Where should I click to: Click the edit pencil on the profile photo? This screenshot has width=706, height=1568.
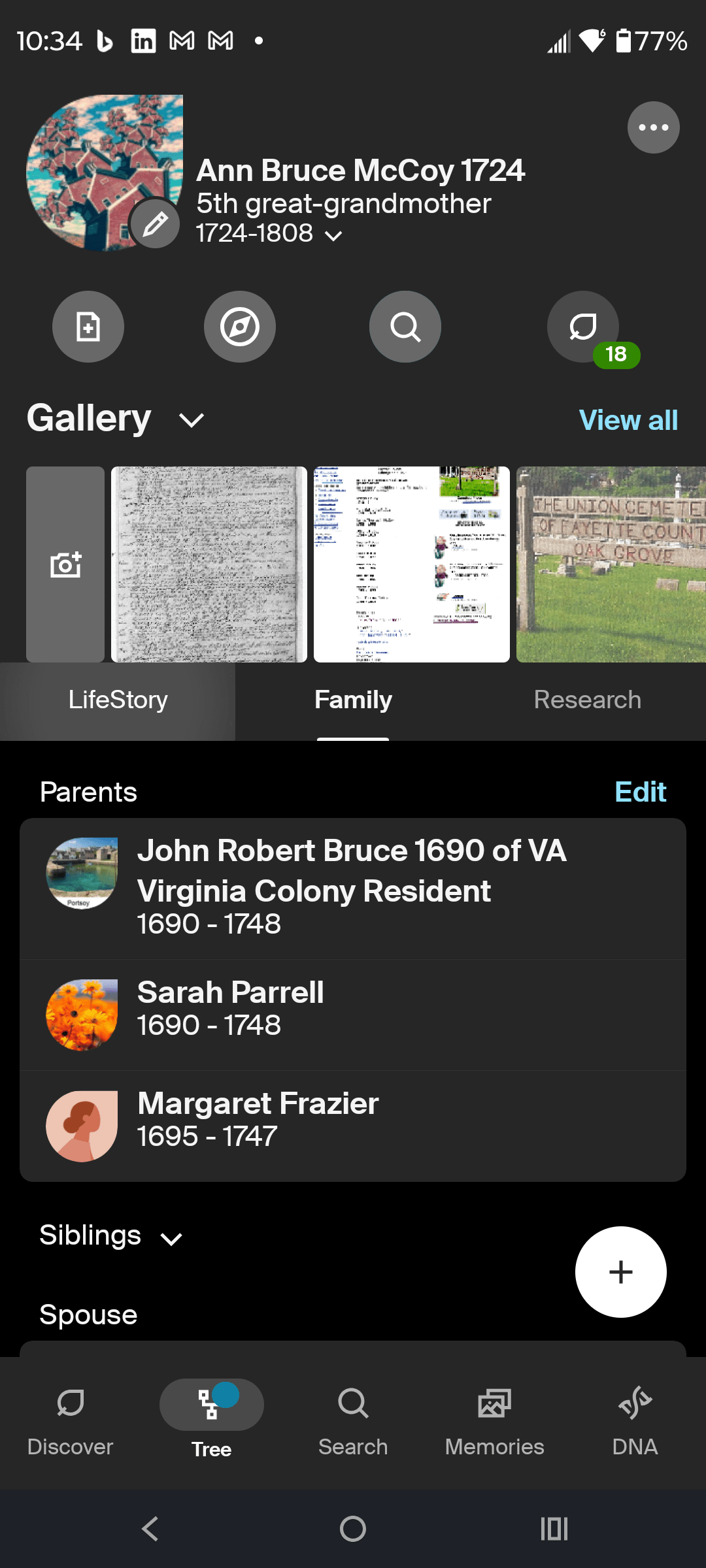(154, 223)
